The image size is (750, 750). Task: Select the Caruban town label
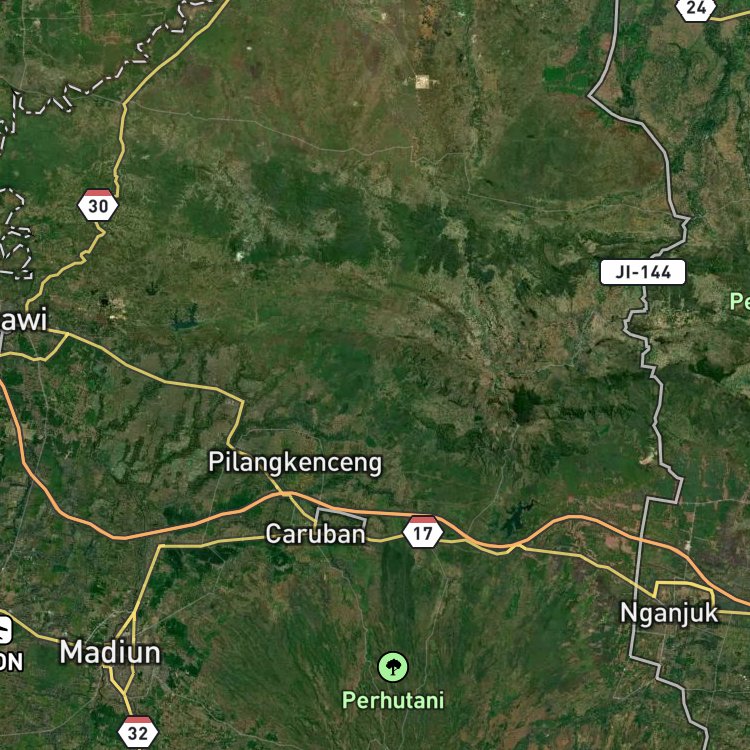click(316, 534)
